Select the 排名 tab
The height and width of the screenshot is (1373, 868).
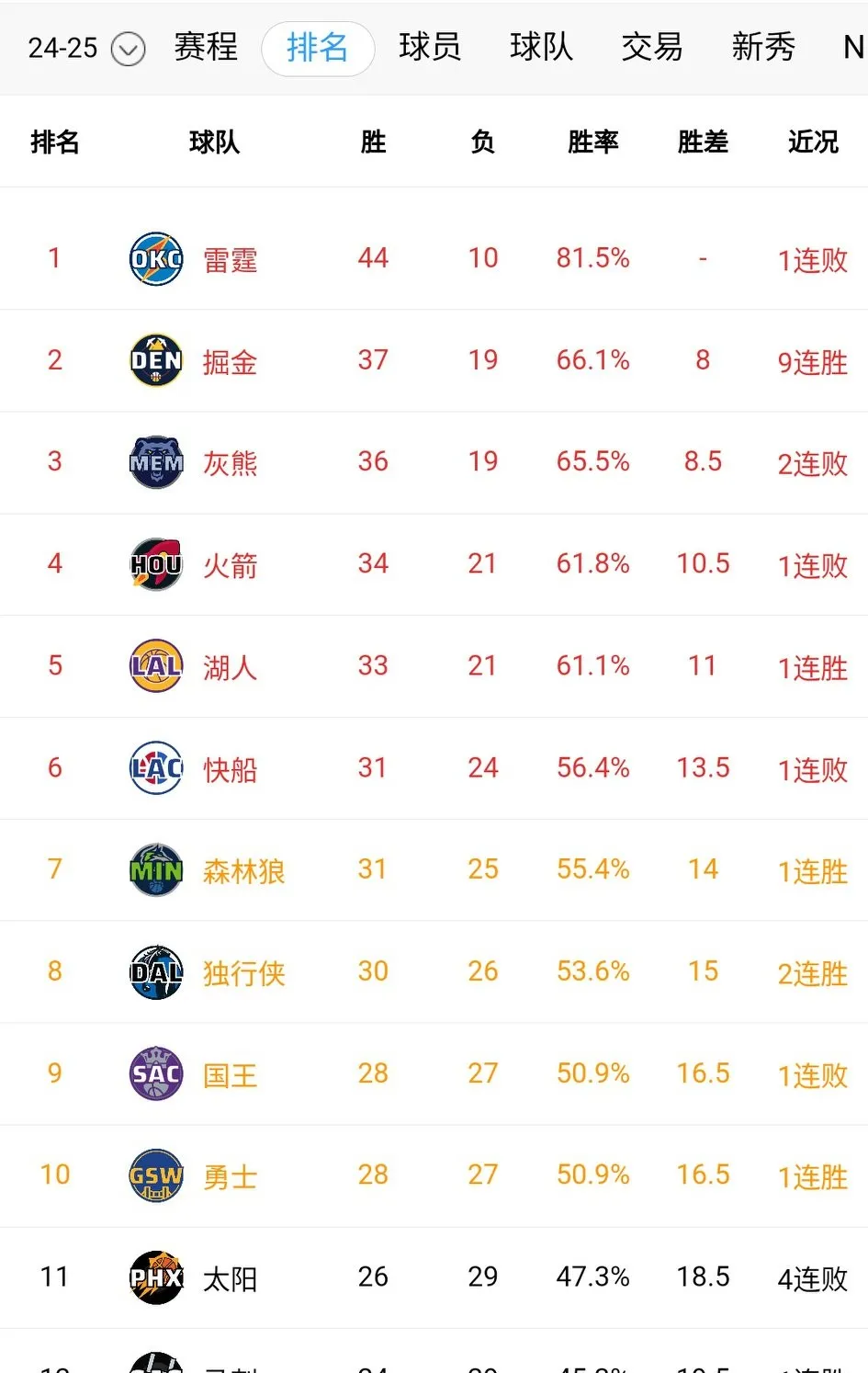318,48
